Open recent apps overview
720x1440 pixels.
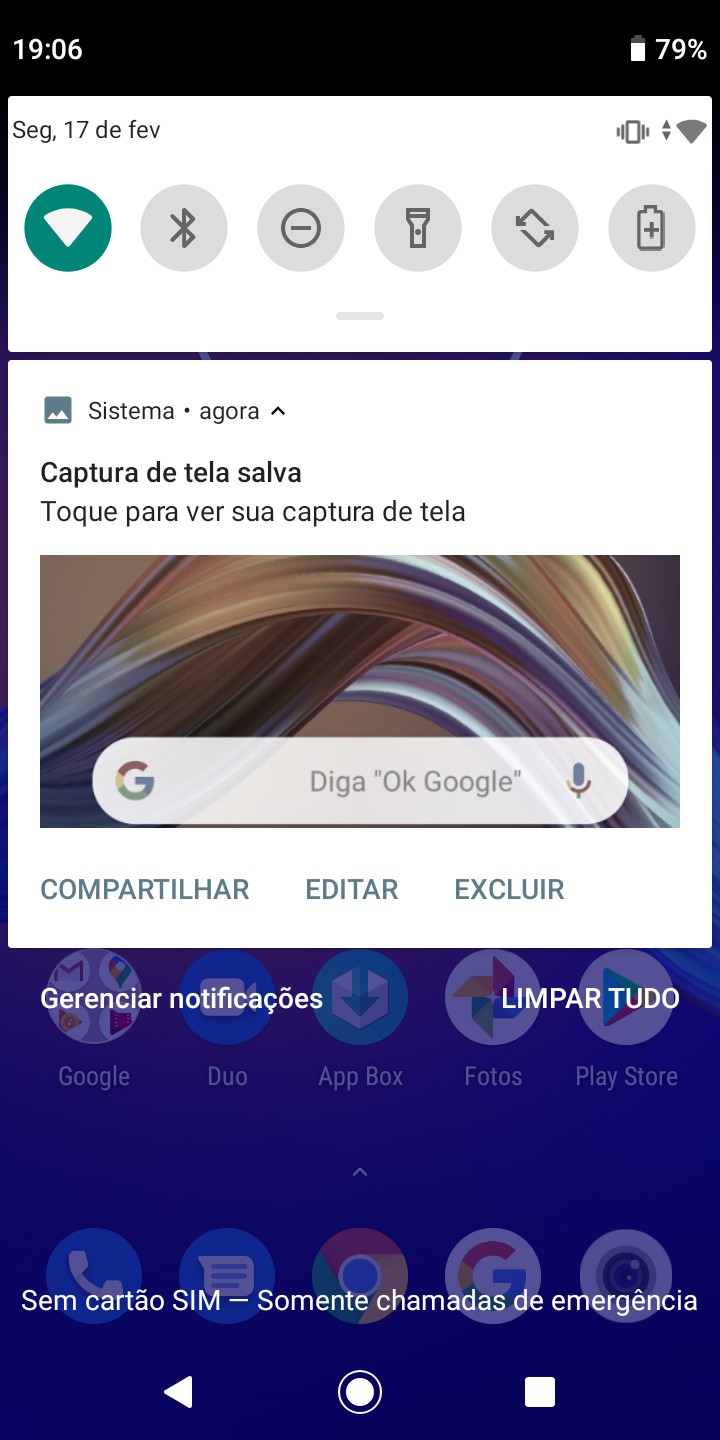click(540, 1391)
